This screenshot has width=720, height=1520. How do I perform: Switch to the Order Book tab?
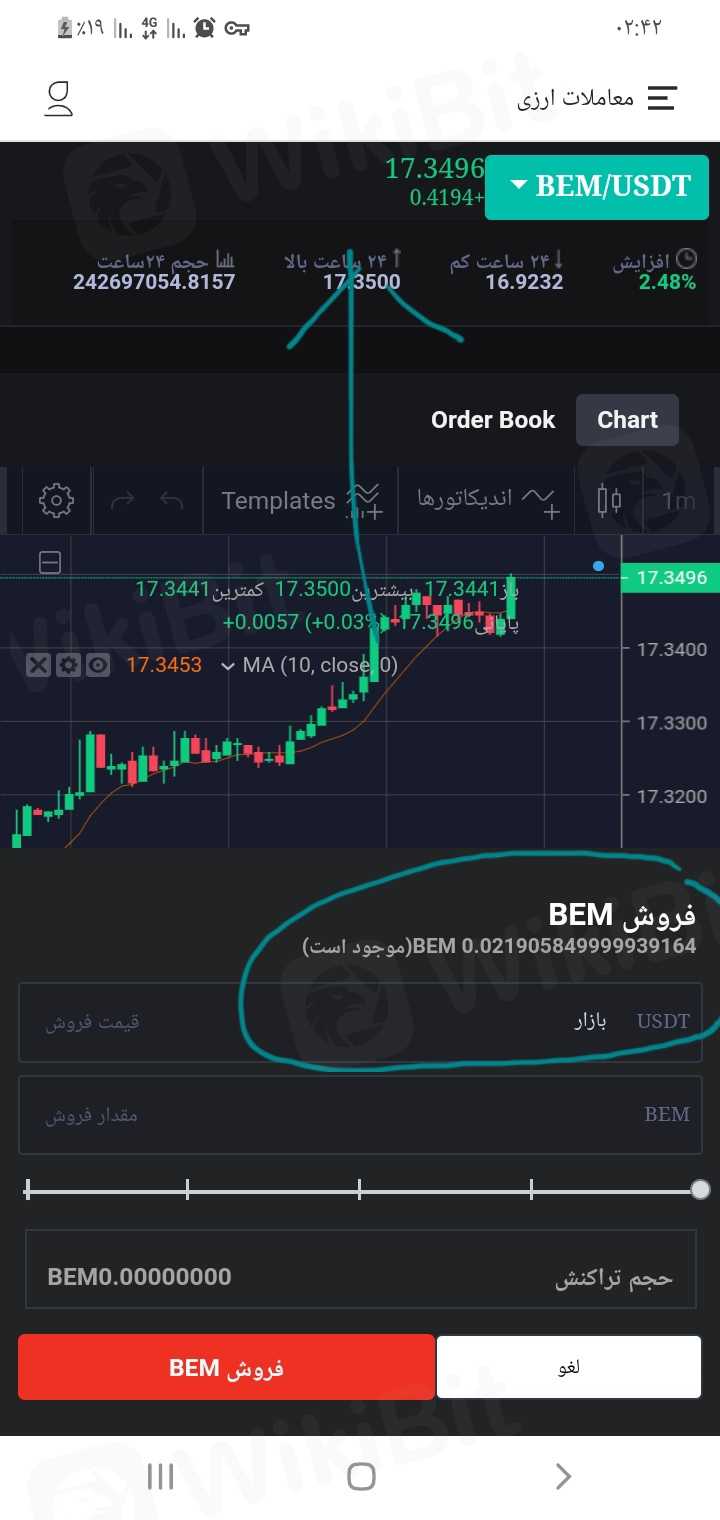tap(492, 420)
